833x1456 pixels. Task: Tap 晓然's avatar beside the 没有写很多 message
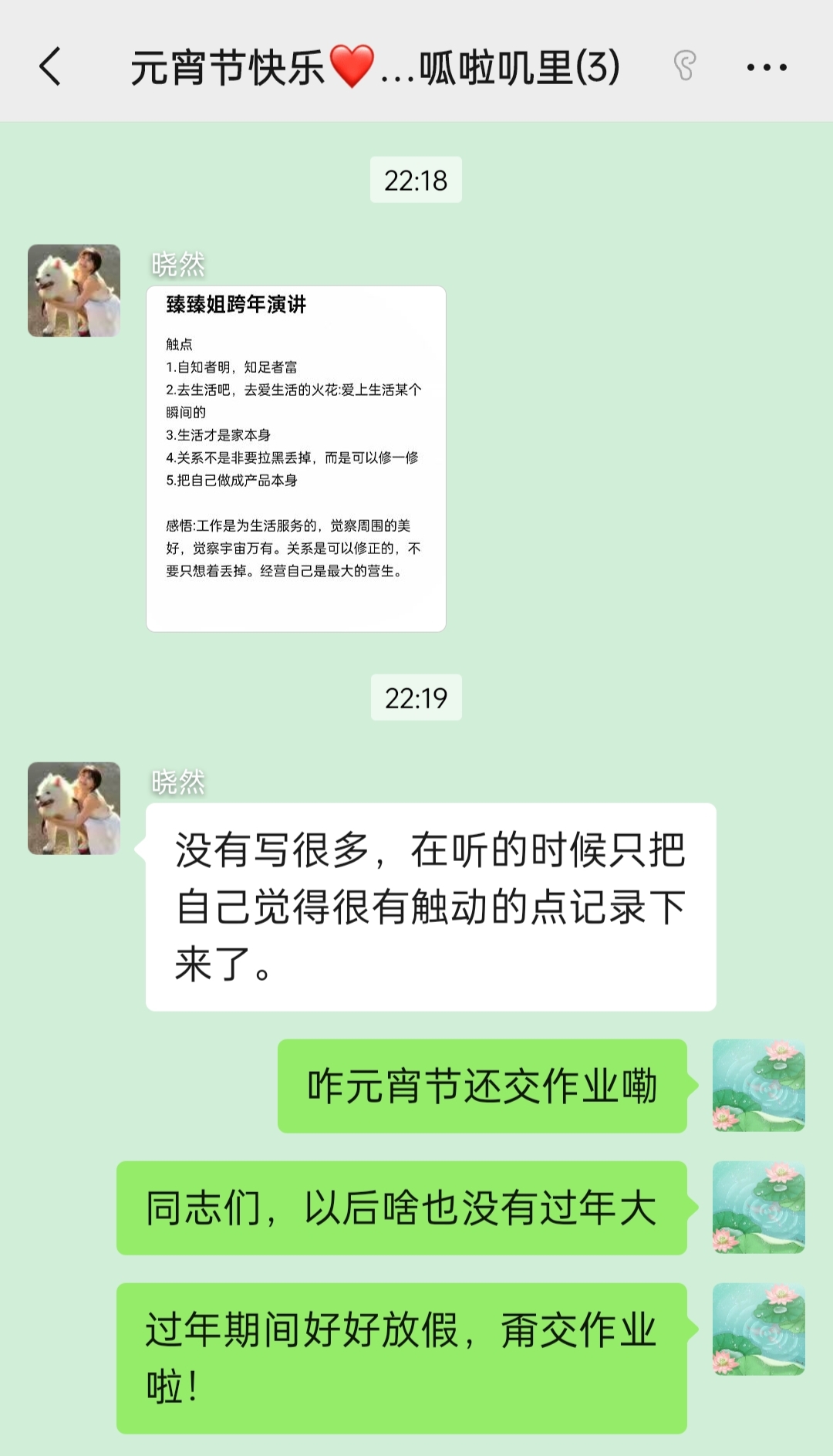74,808
